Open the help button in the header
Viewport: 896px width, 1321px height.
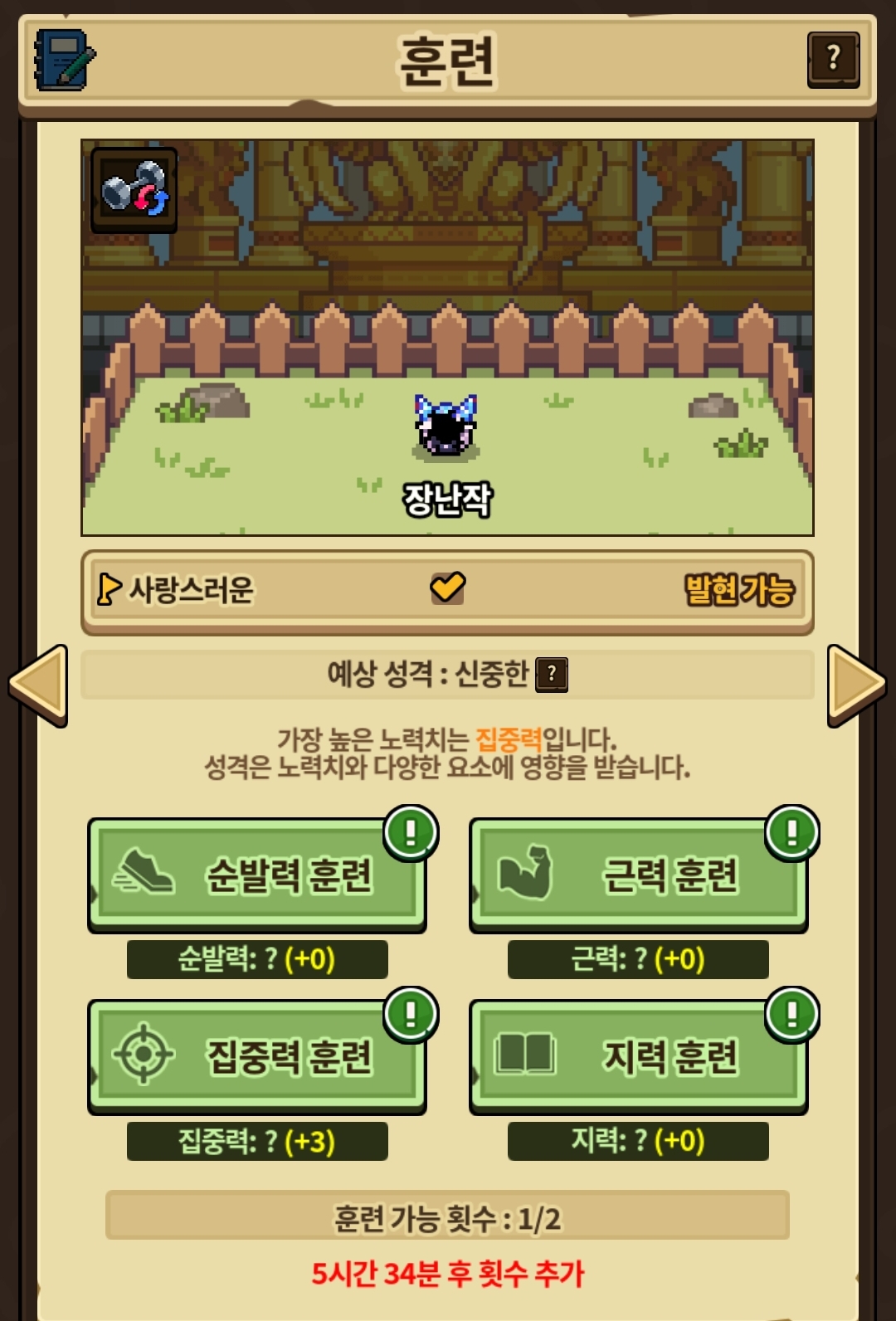(x=833, y=59)
